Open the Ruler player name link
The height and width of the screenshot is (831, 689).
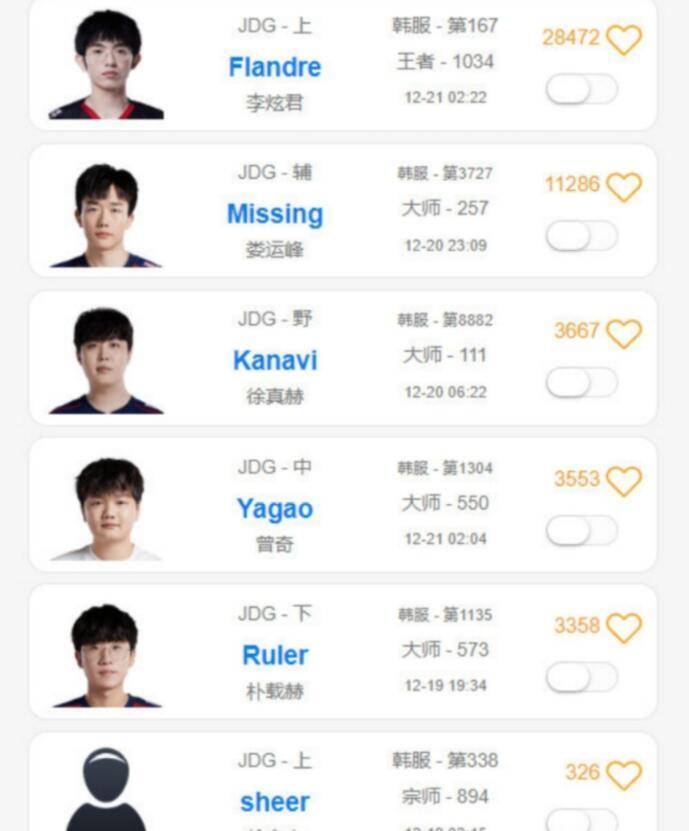tap(275, 655)
